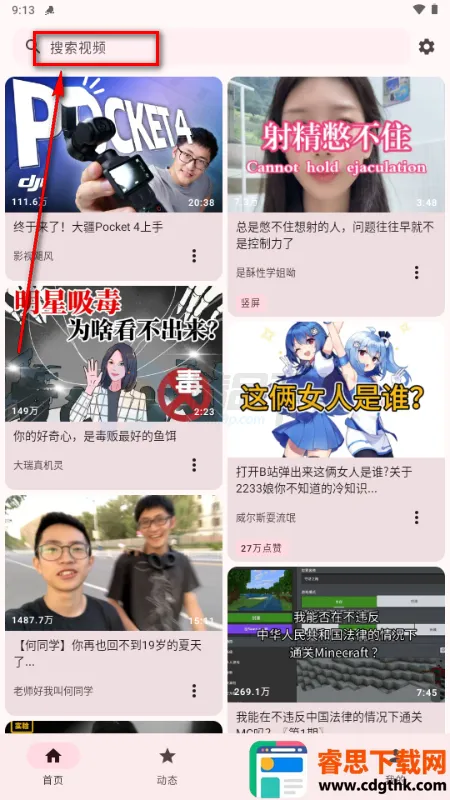Open overflow menu for 影视飓风 video
The height and width of the screenshot is (800, 450).
coord(194,256)
